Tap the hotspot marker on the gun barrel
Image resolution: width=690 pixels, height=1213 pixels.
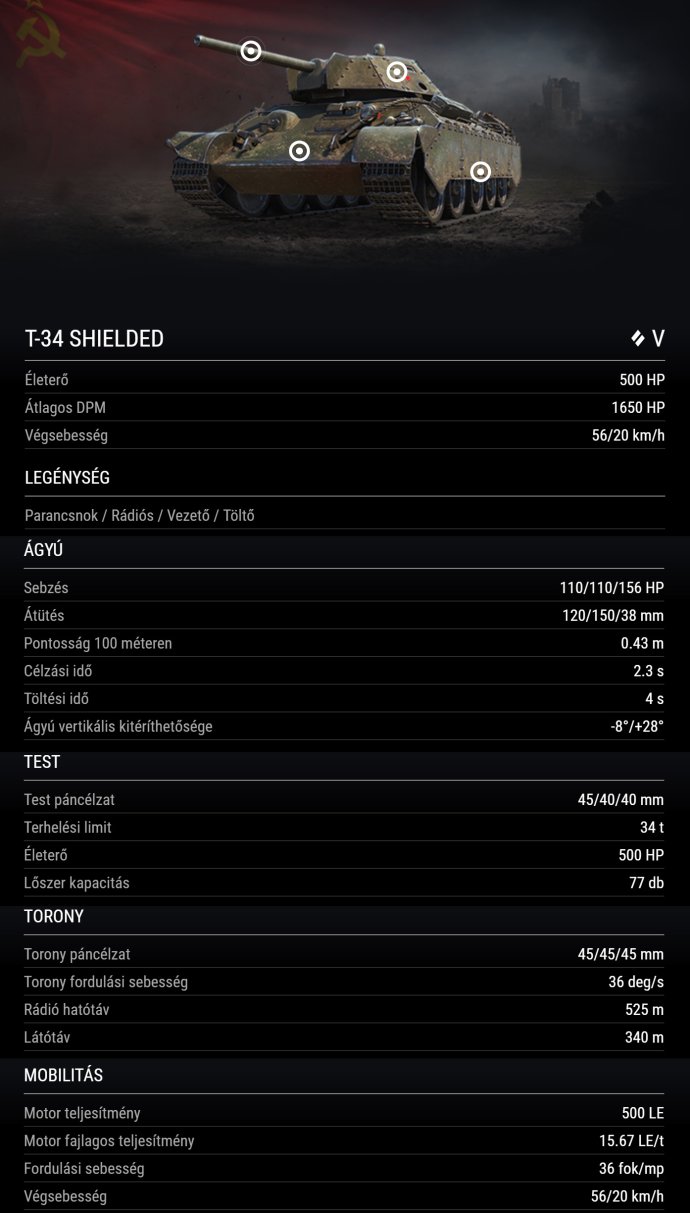click(x=251, y=51)
